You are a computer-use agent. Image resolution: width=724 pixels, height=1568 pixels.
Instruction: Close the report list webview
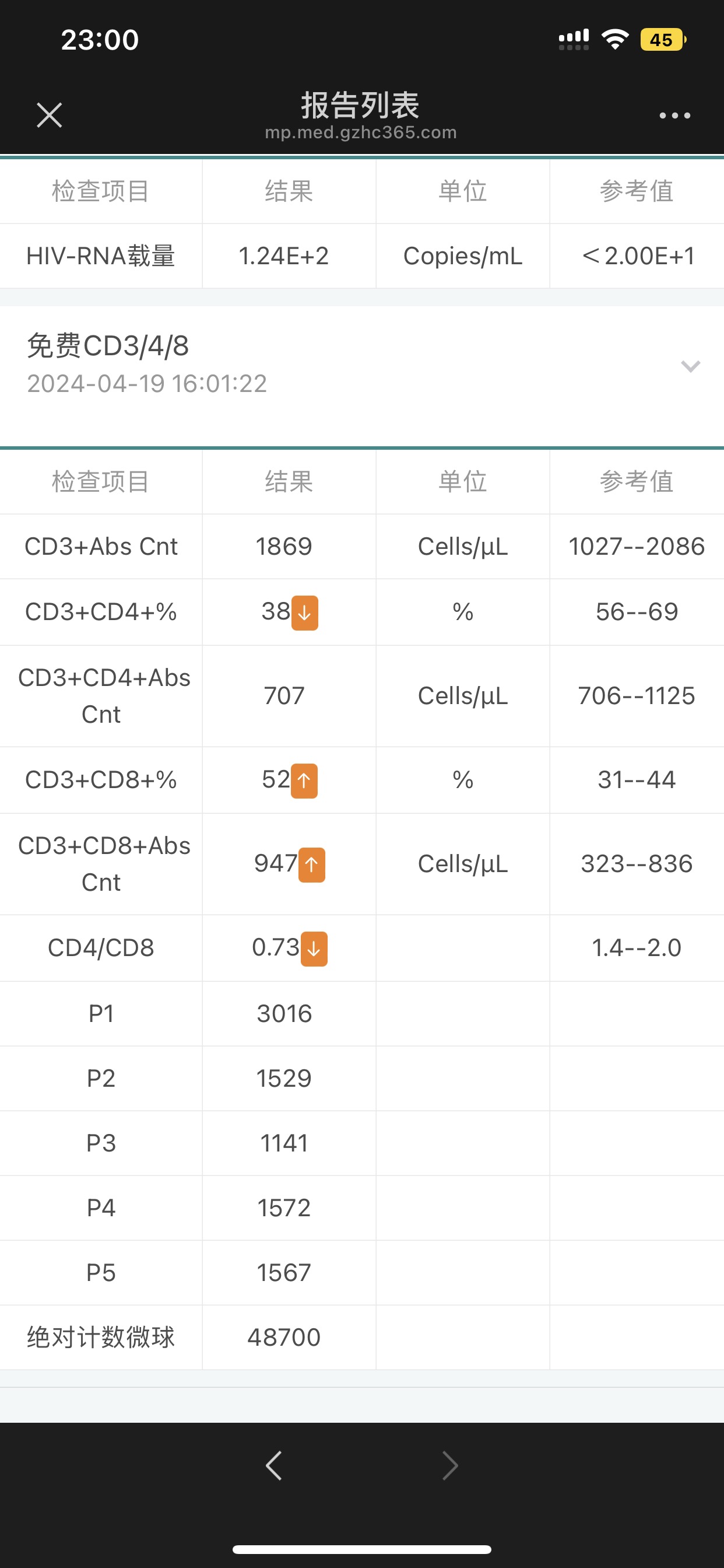click(50, 115)
